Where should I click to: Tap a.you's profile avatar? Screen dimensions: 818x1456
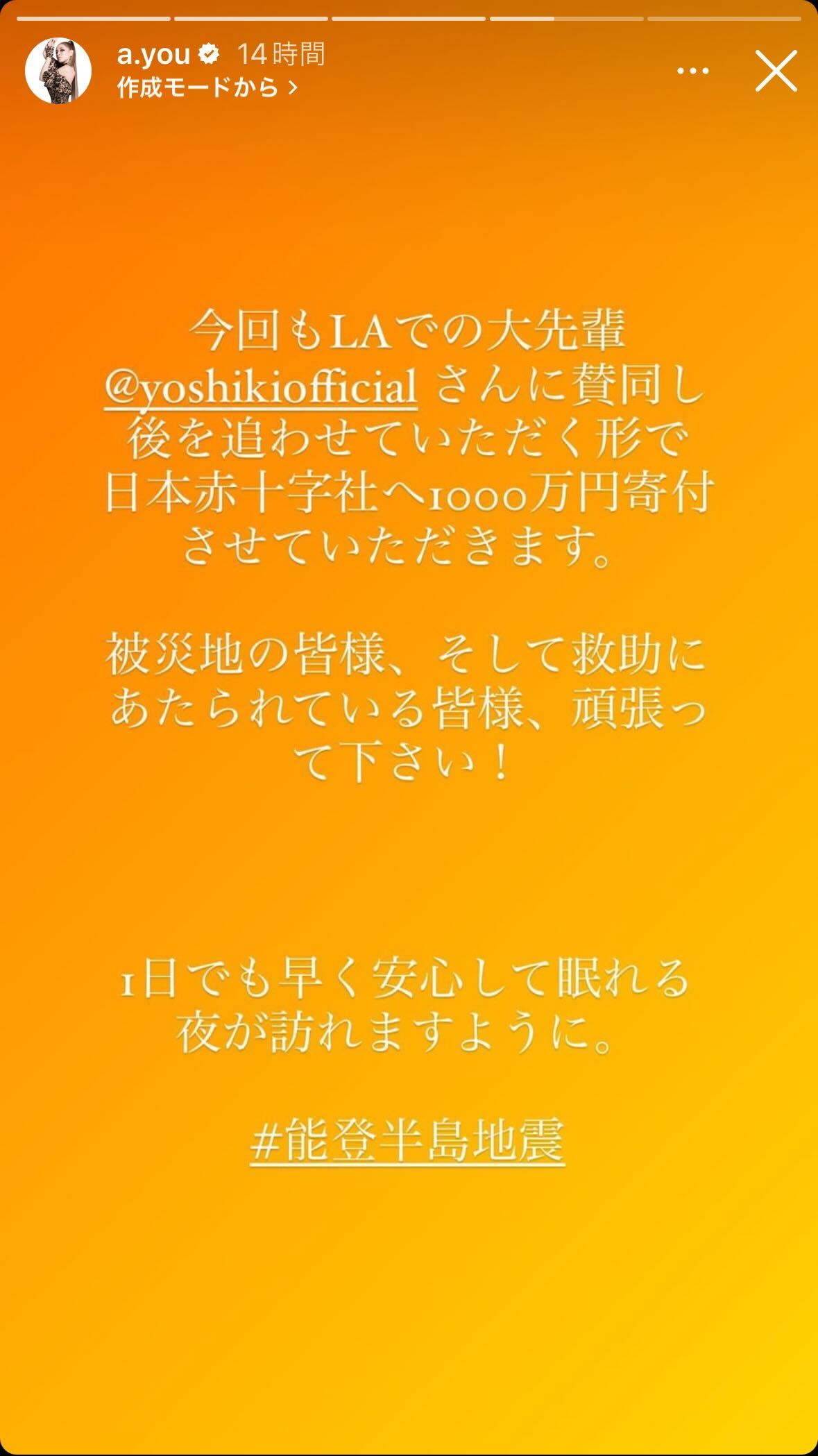(x=59, y=69)
